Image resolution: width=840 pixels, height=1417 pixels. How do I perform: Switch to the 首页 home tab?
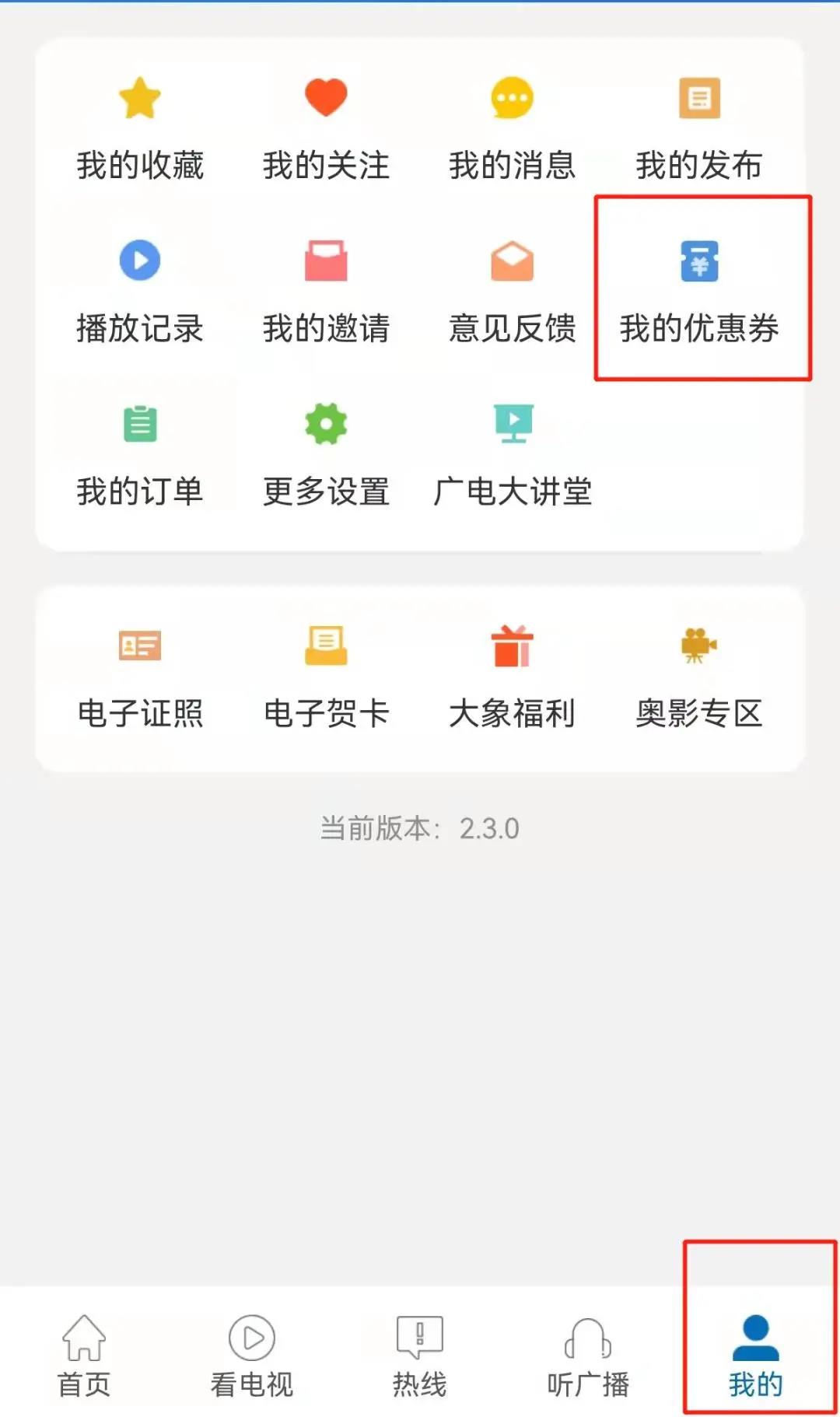point(84,1356)
